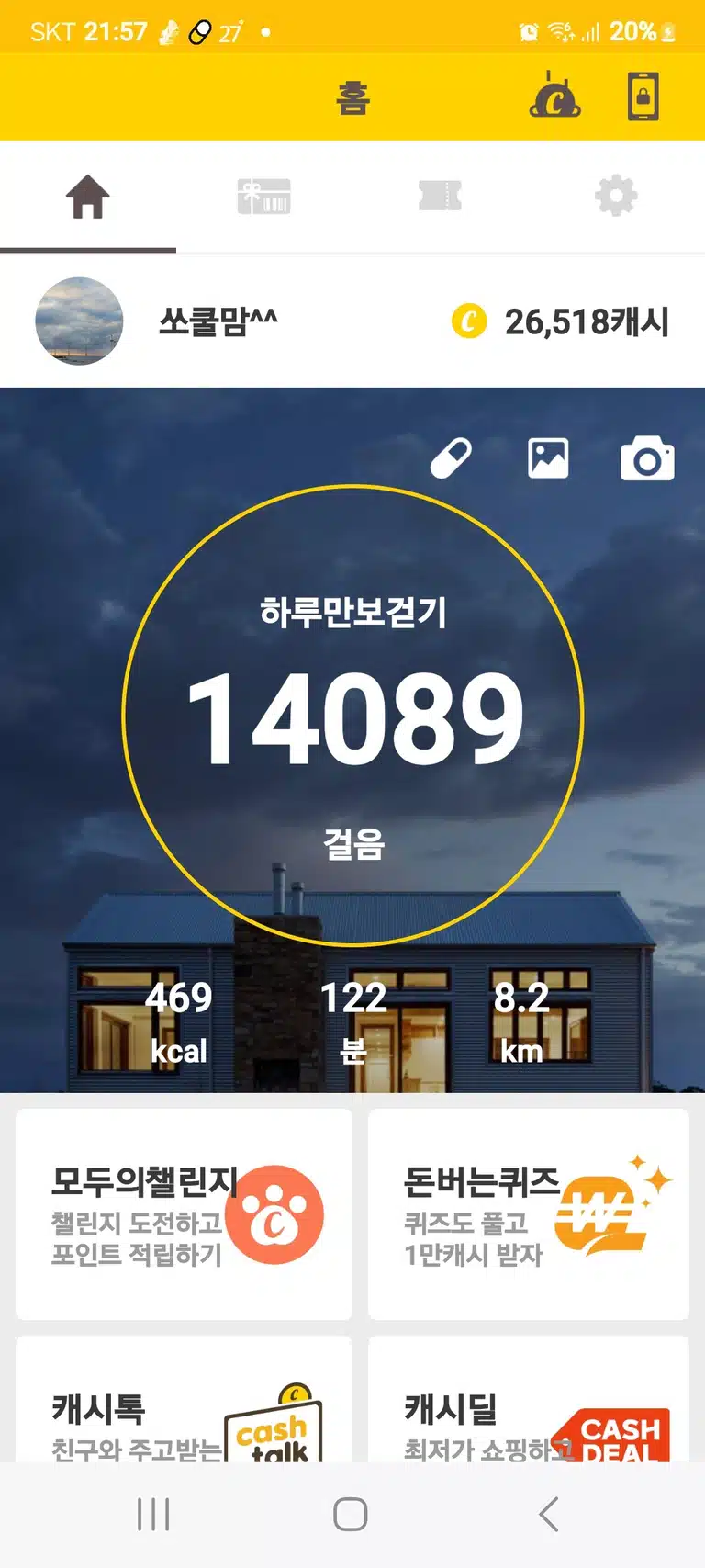705x1568 pixels.
Task: Tap the phone lock screen icon
Action: coord(643,96)
